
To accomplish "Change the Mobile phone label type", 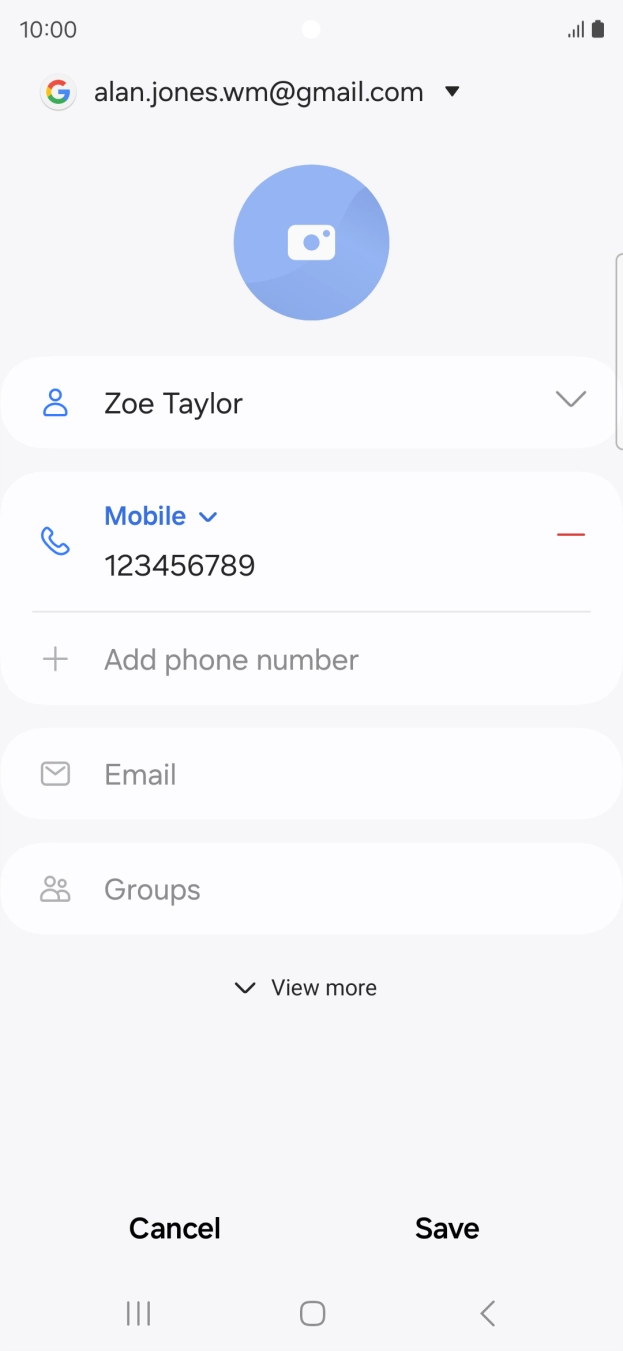I will [x=161, y=516].
